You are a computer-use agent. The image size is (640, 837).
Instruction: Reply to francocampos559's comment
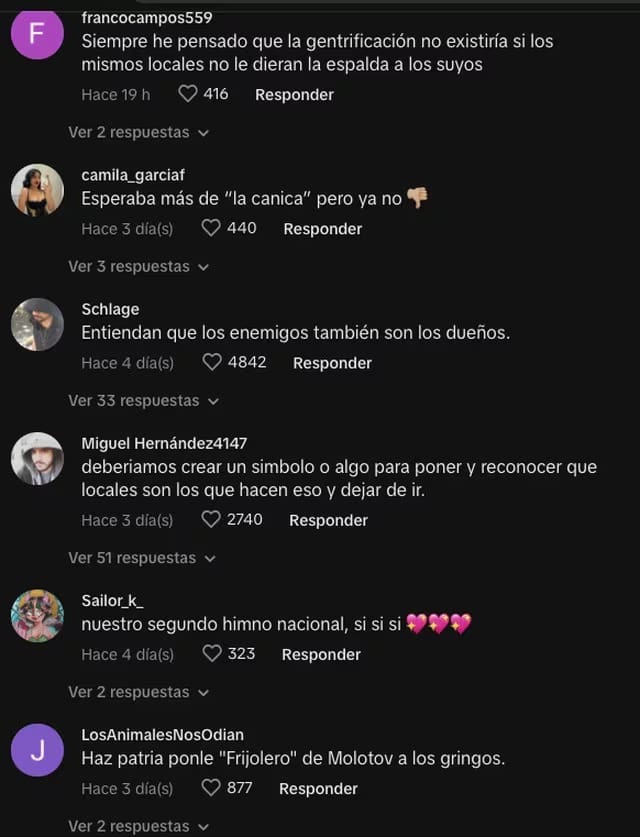click(x=294, y=94)
